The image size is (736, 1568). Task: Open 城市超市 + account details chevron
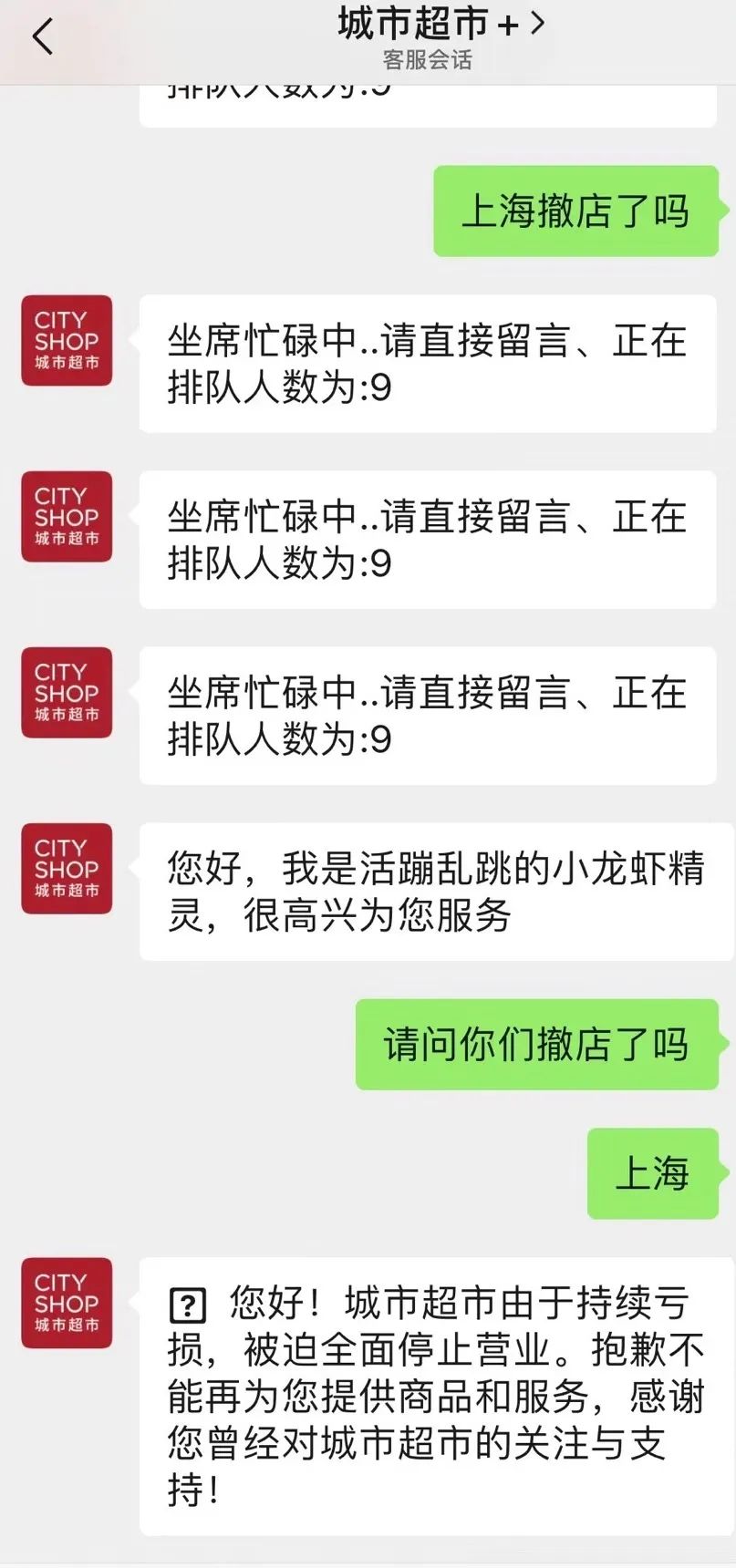click(x=537, y=23)
